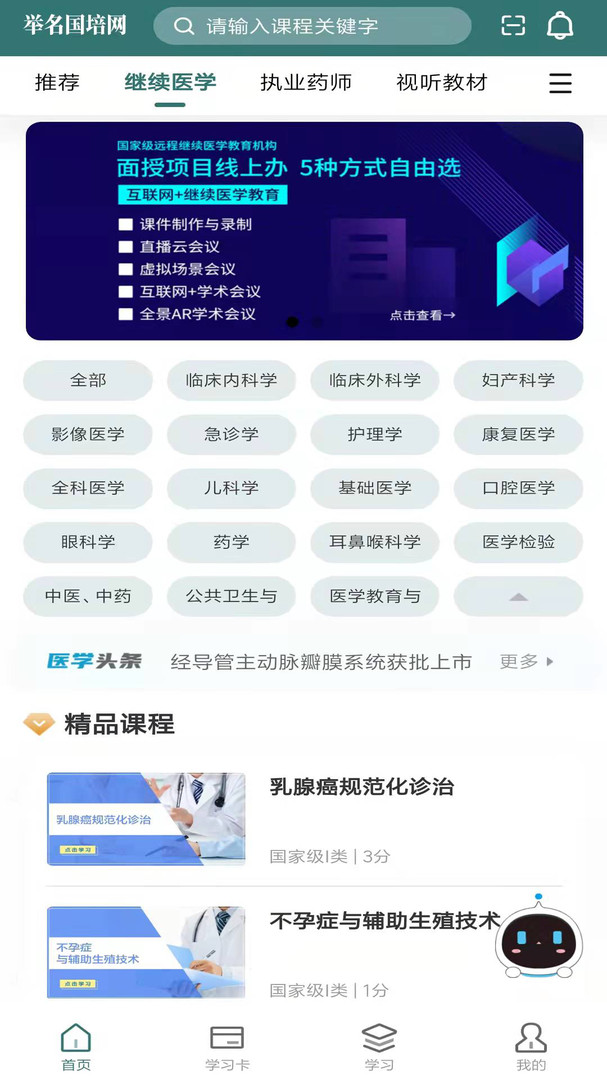Filter by 中医、中药 chip
Screen dimensions: 607x1080
[88, 596]
